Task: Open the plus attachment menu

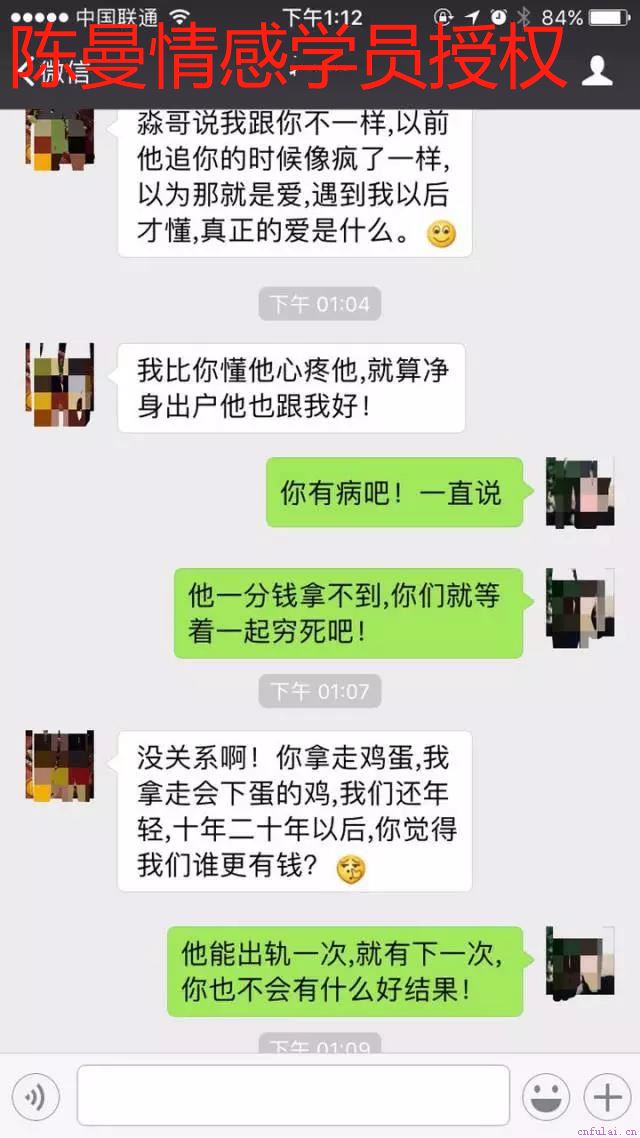Action: click(x=607, y=1098)
